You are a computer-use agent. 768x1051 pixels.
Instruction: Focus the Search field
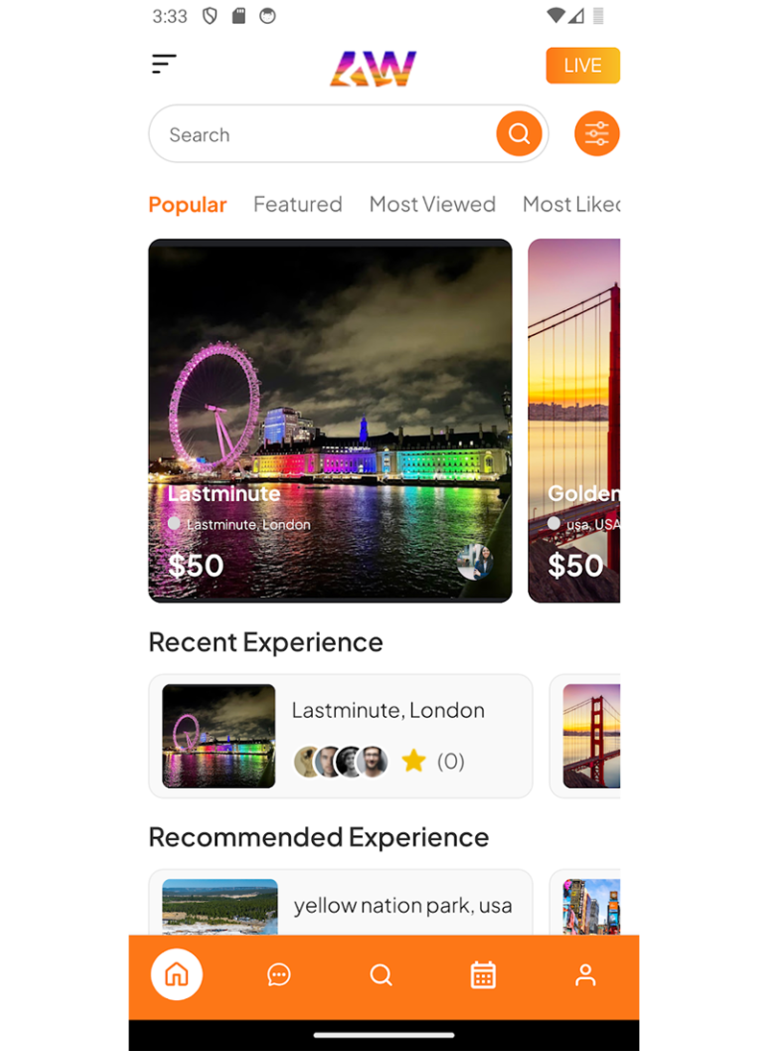click(320, 135)
